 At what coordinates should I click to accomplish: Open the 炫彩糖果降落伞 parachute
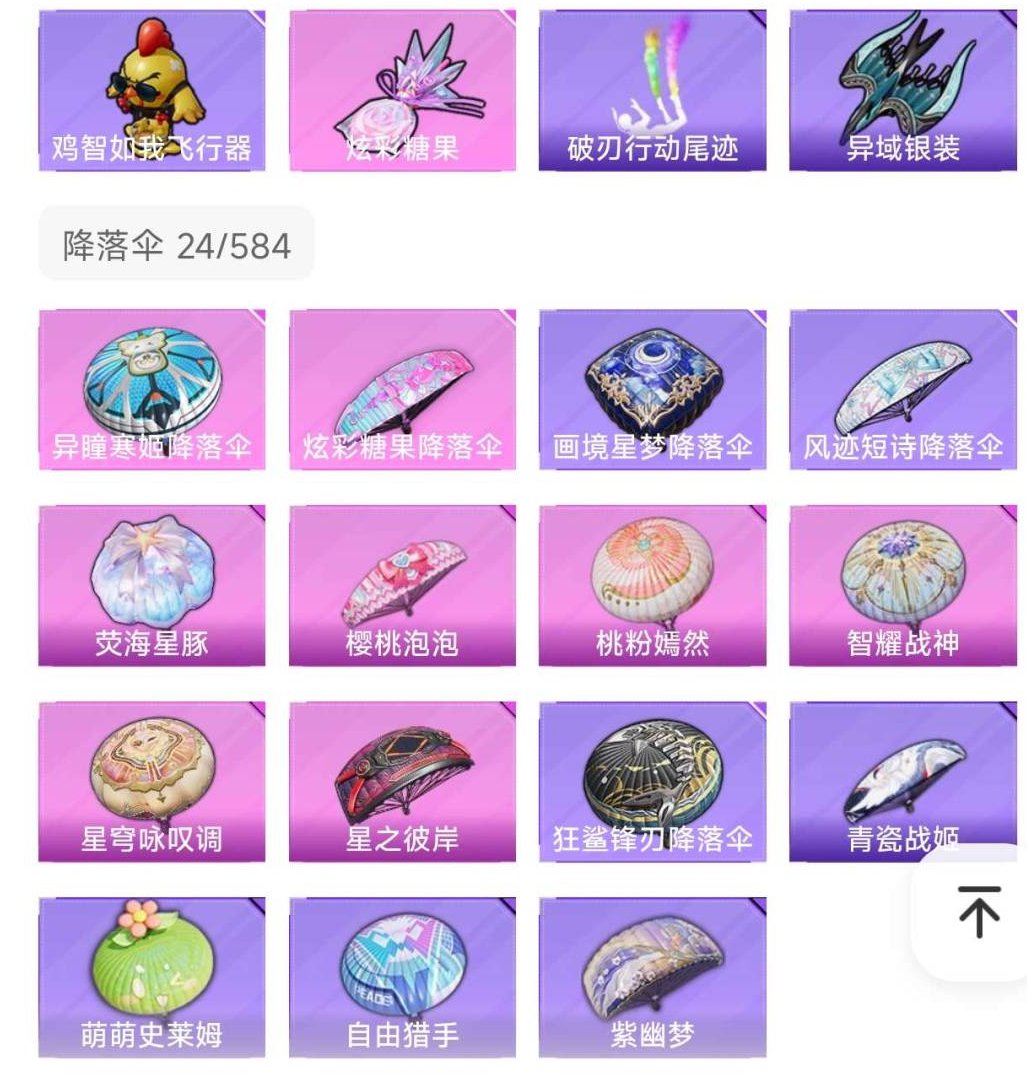pyautogui.click(x=402, y=390)
